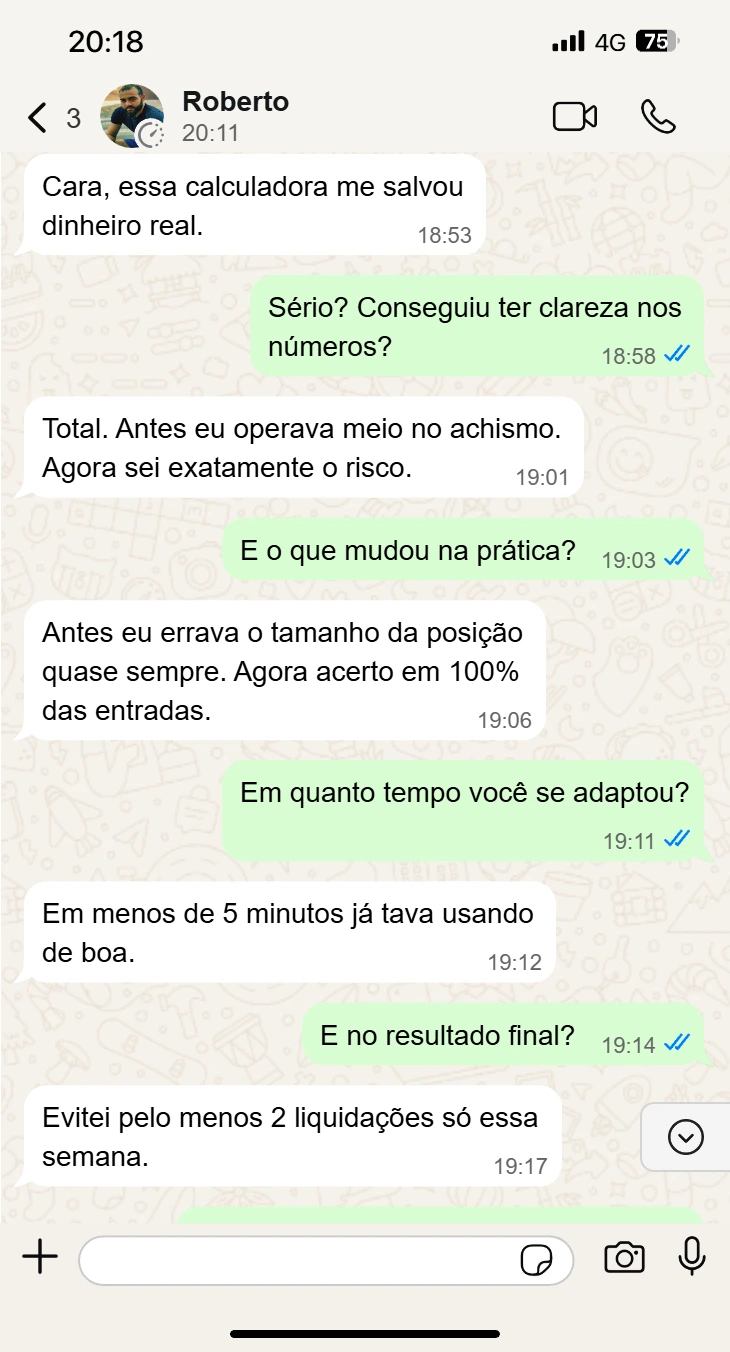Image resolution: width=730 pixels, height=1352 pixels.
Task: Open the attachments plus menu
Action: 40,1257
